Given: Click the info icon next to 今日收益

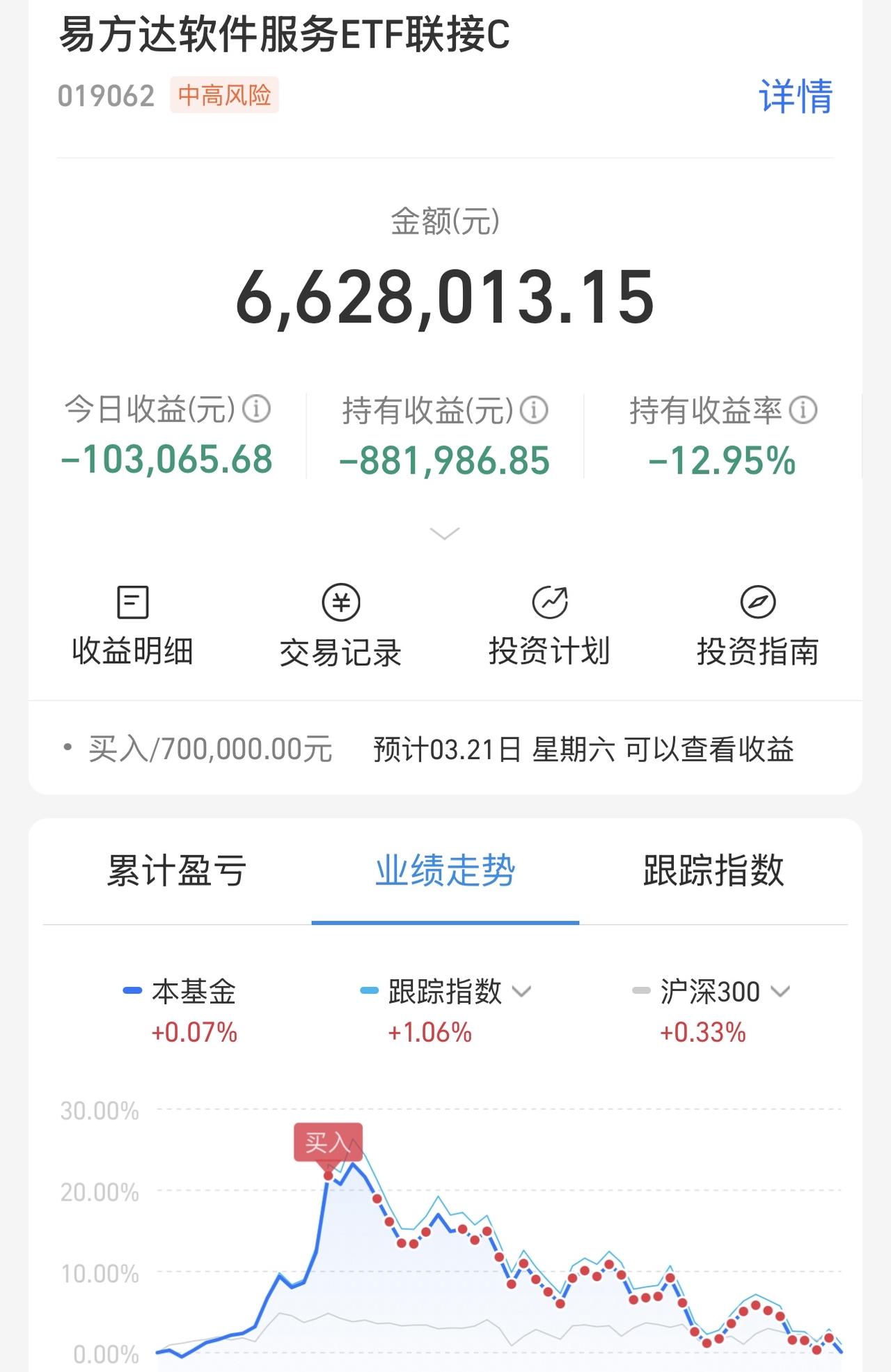Looking at the screenshot, I should point(259,412).
